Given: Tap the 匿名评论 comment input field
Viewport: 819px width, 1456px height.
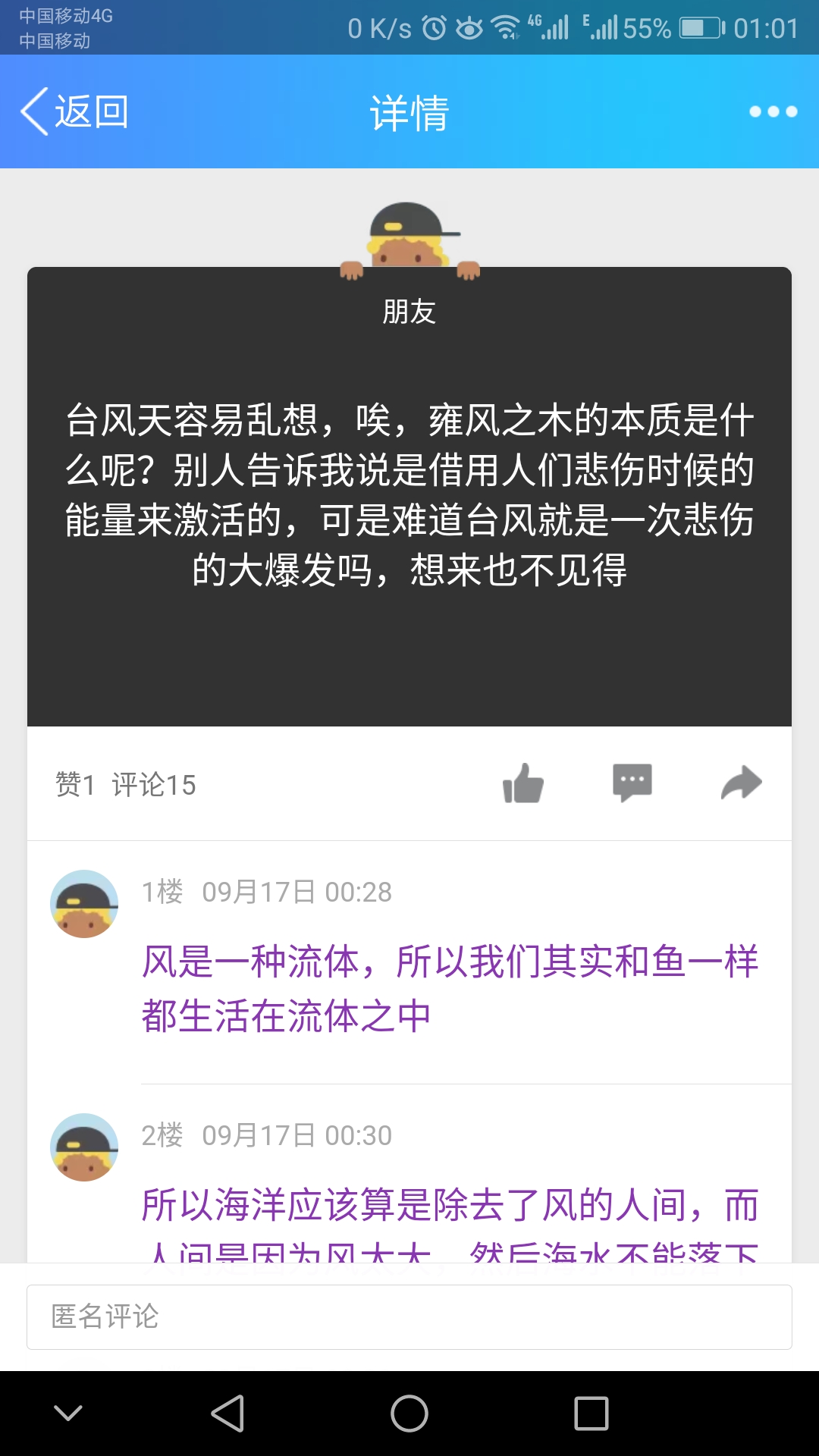Looking at the screenshot, I should pyautogui.click(x=409, y=1317).
